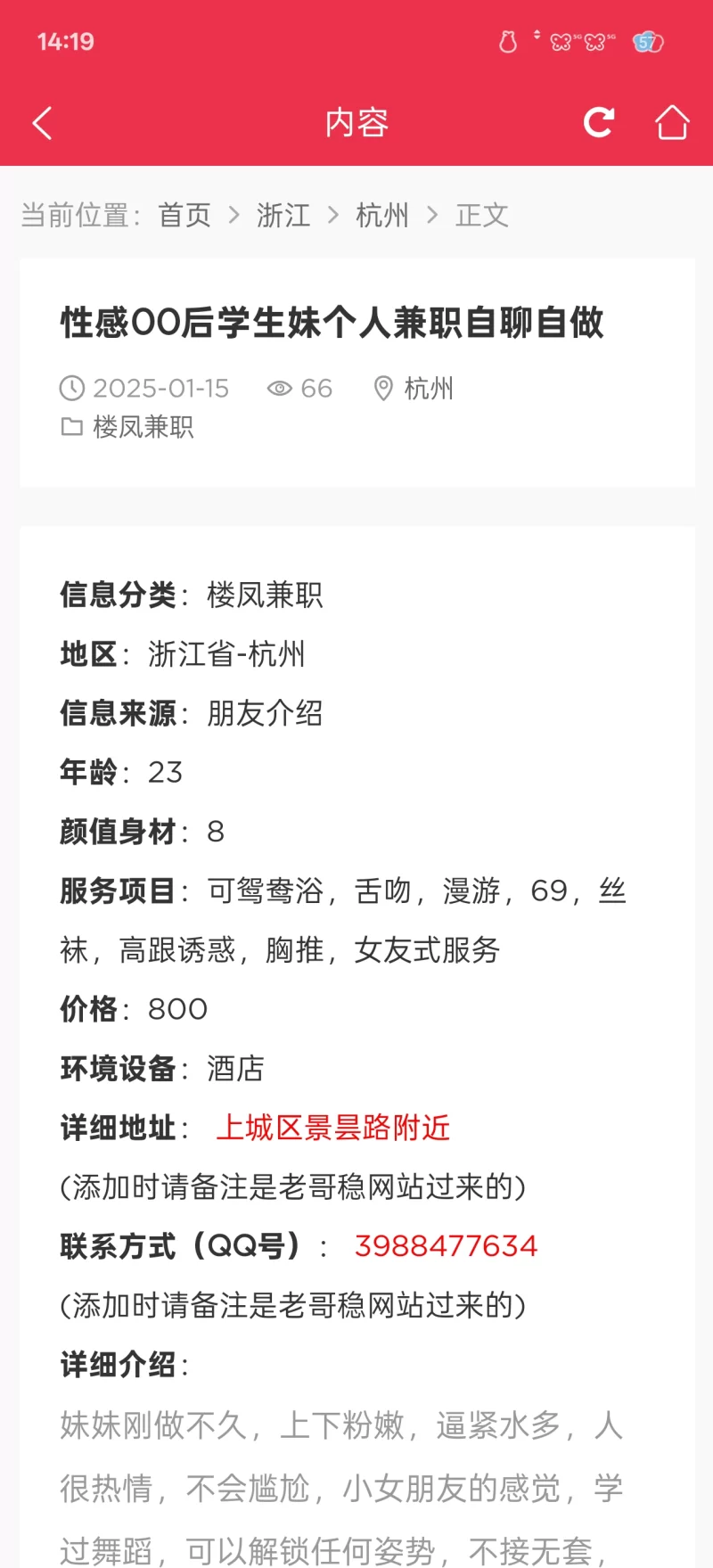Screen dimensions: 713x1568
Task: Tap the breadcrumb chevron after 杭州
Action: pos(434,215)
